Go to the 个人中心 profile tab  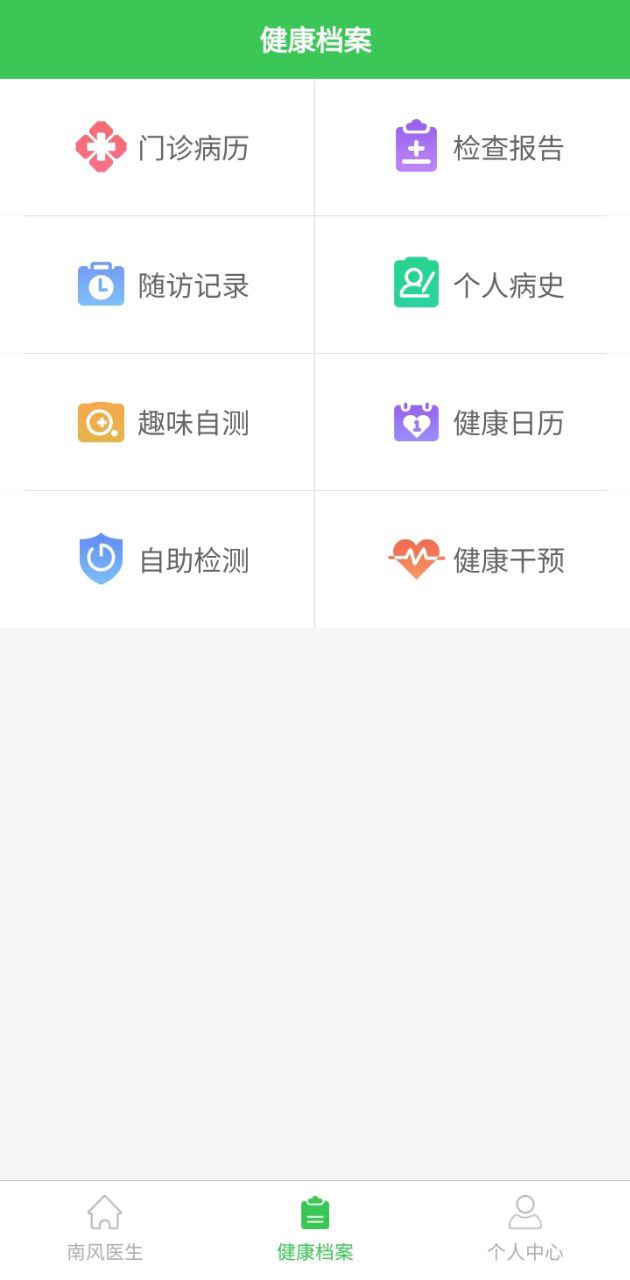pos(525,1230)
